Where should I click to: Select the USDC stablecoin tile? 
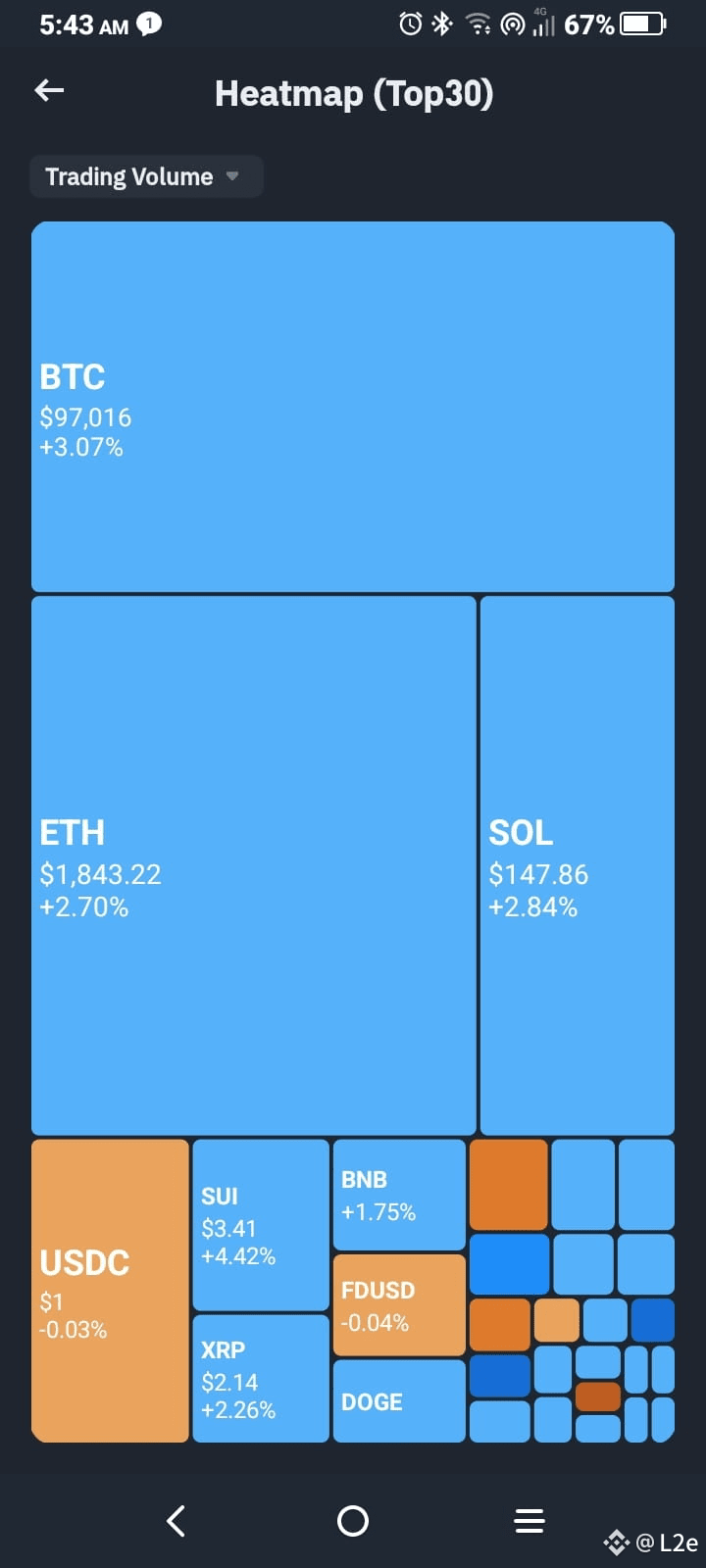pos(110,1290)
